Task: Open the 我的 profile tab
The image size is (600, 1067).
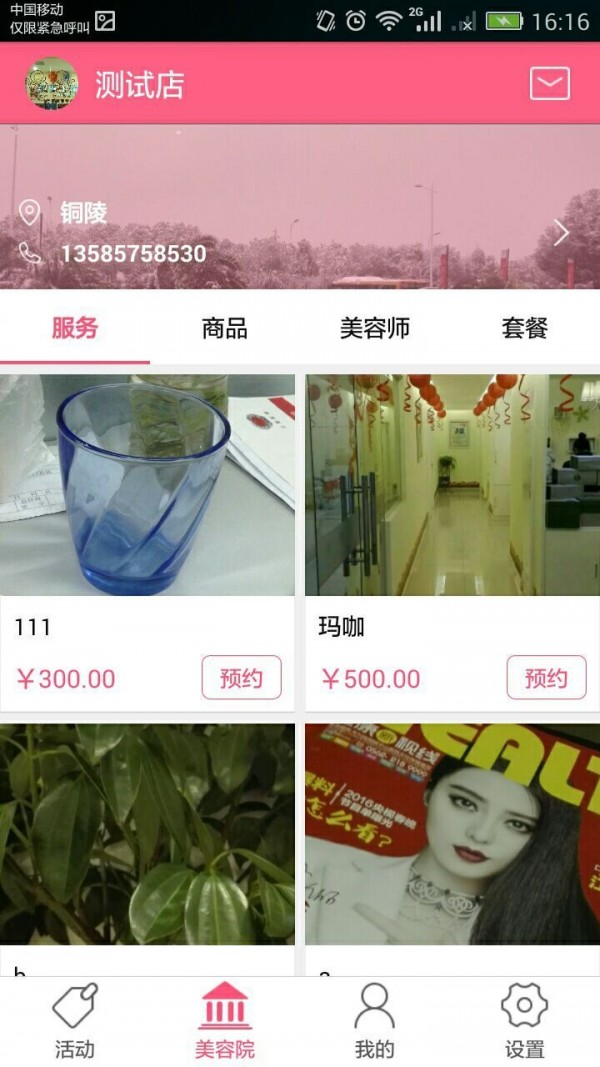Action: pos(375,1021)
